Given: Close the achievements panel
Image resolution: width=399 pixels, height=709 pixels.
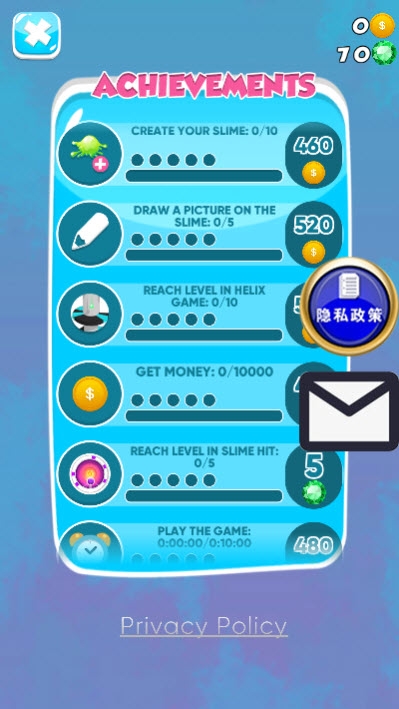Looking at the screenshot, I should [x=37, y=35].
